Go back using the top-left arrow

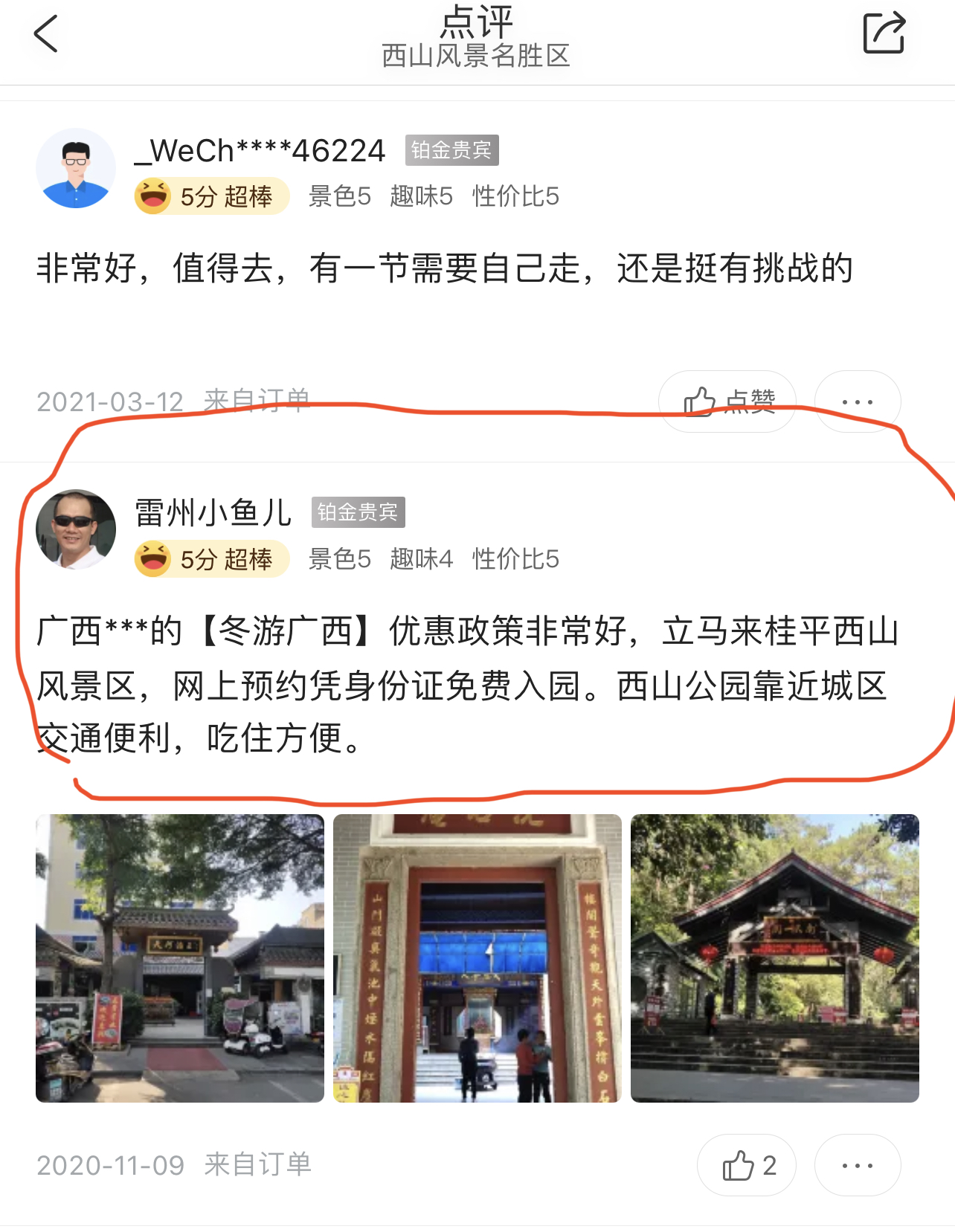[46, 34]
